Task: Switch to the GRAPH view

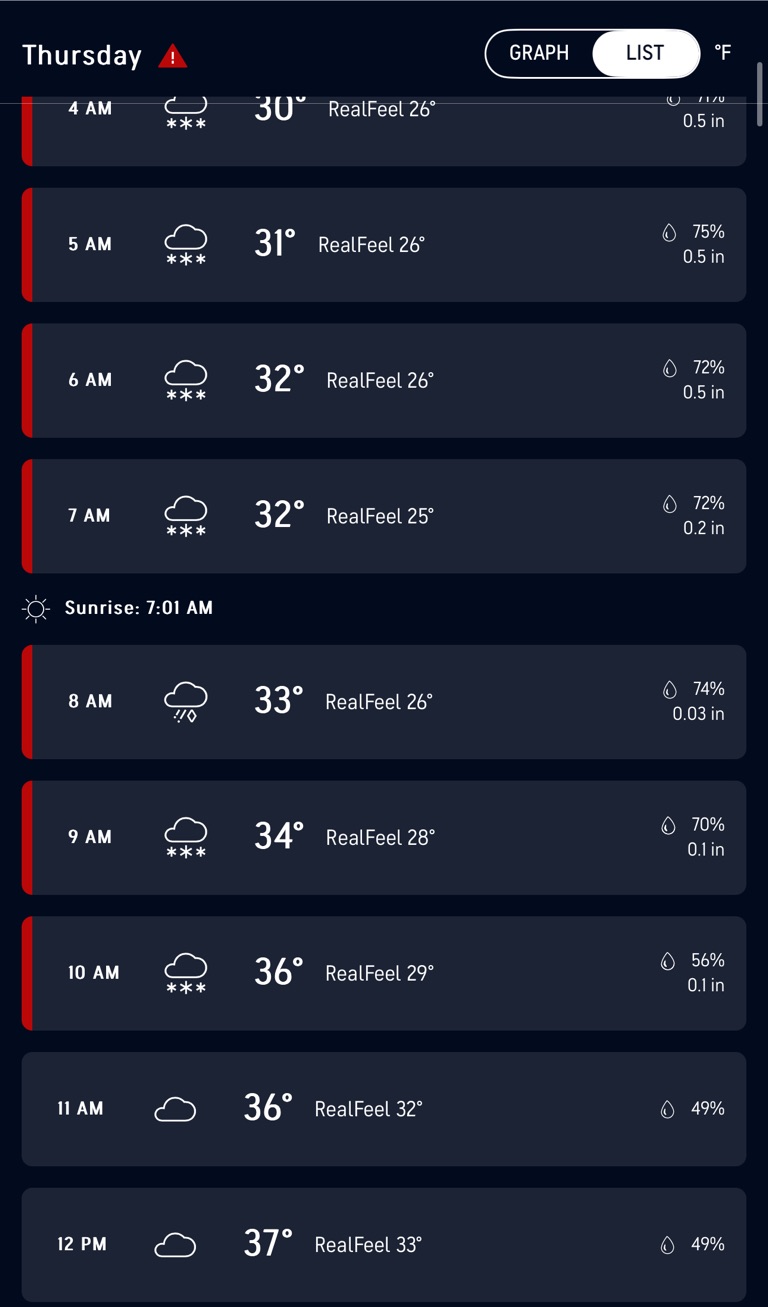Action: [539, 53]
